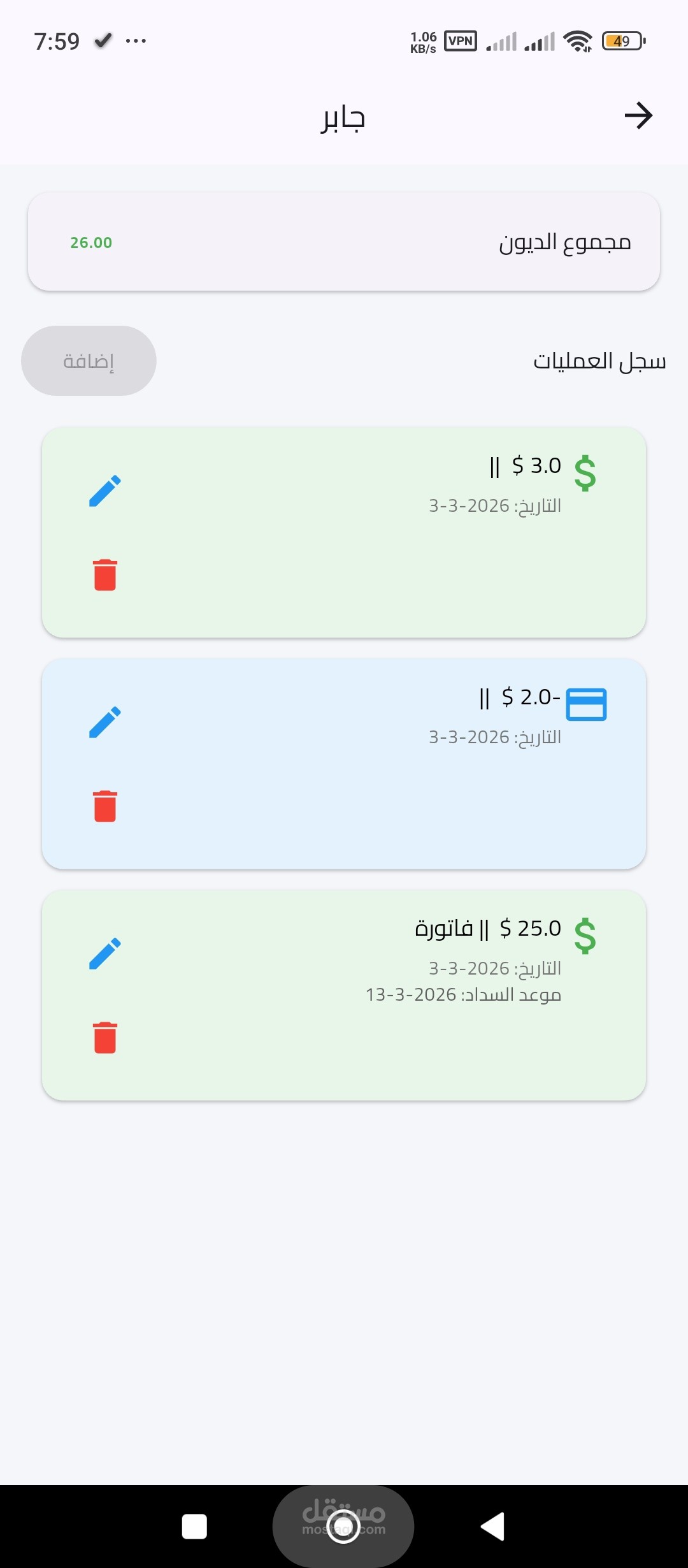Edit the $ 3.0 transaction
Viewport: 688px width, 1568px height.
[x=105, y=491]
